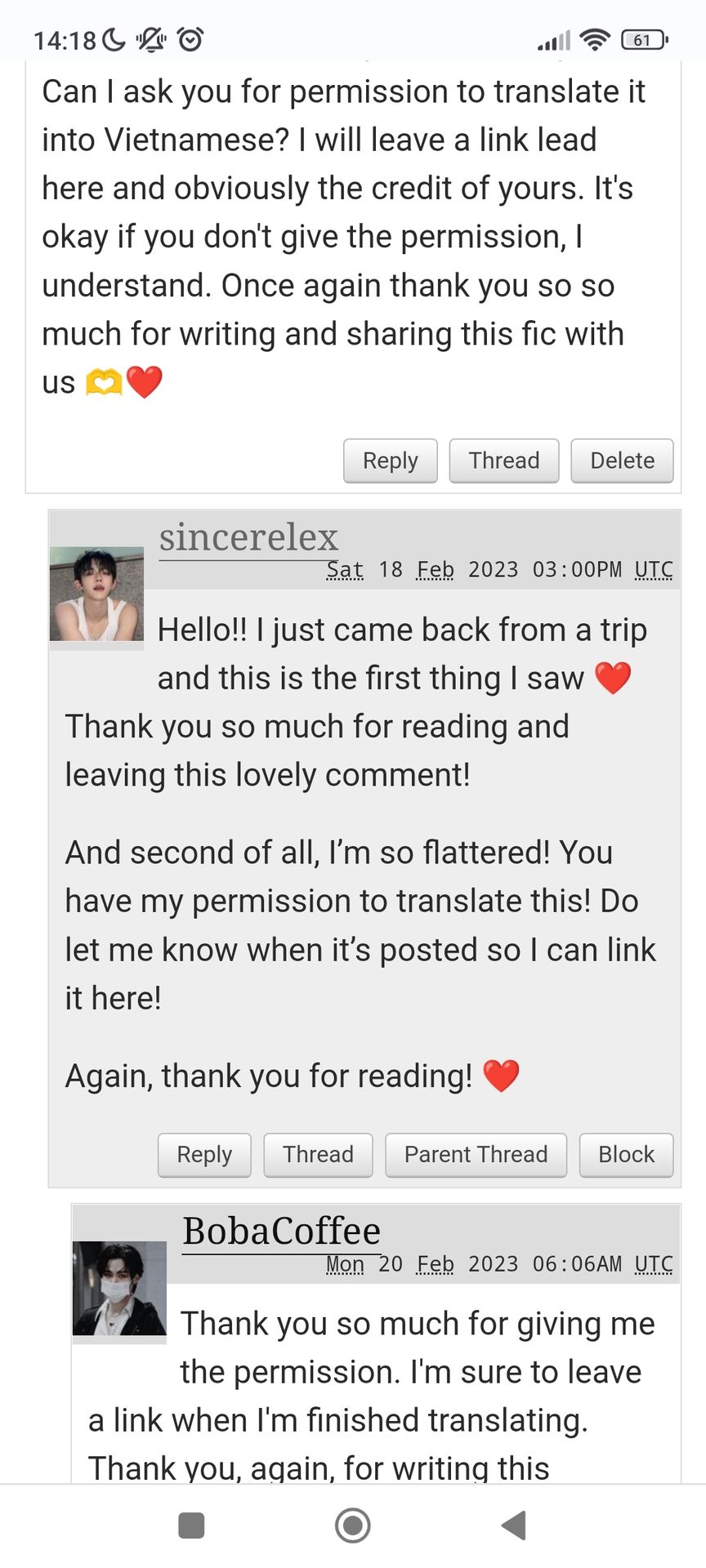Tap Reply under the translation request comment
Screen dimensions: 706x1568
coord(390,461)
